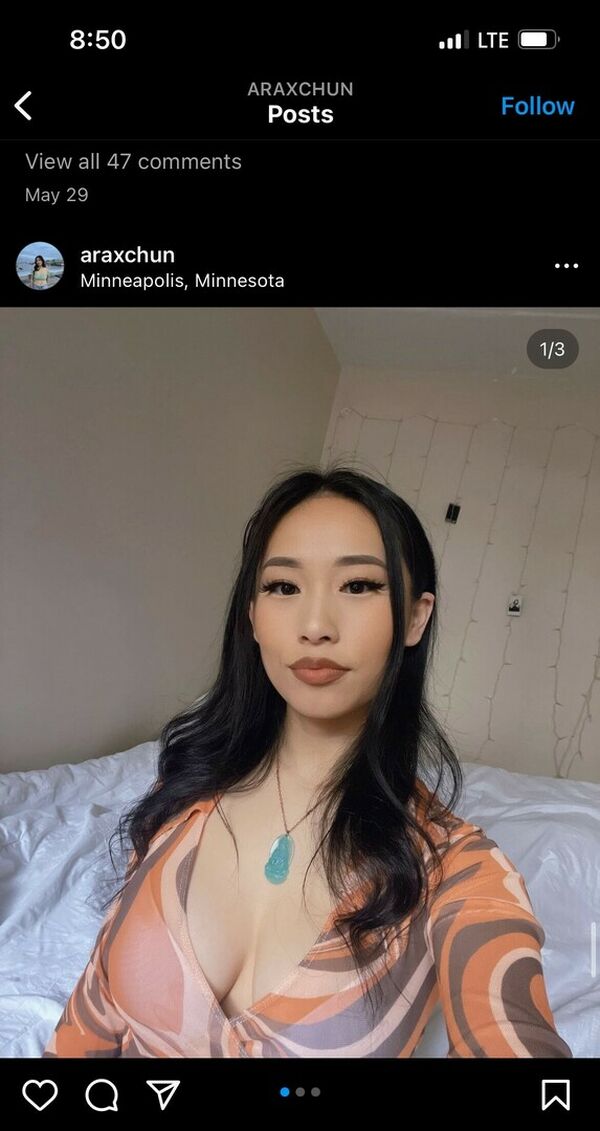
Task: Go back using the top-left arrow
Action: [24, 105]
